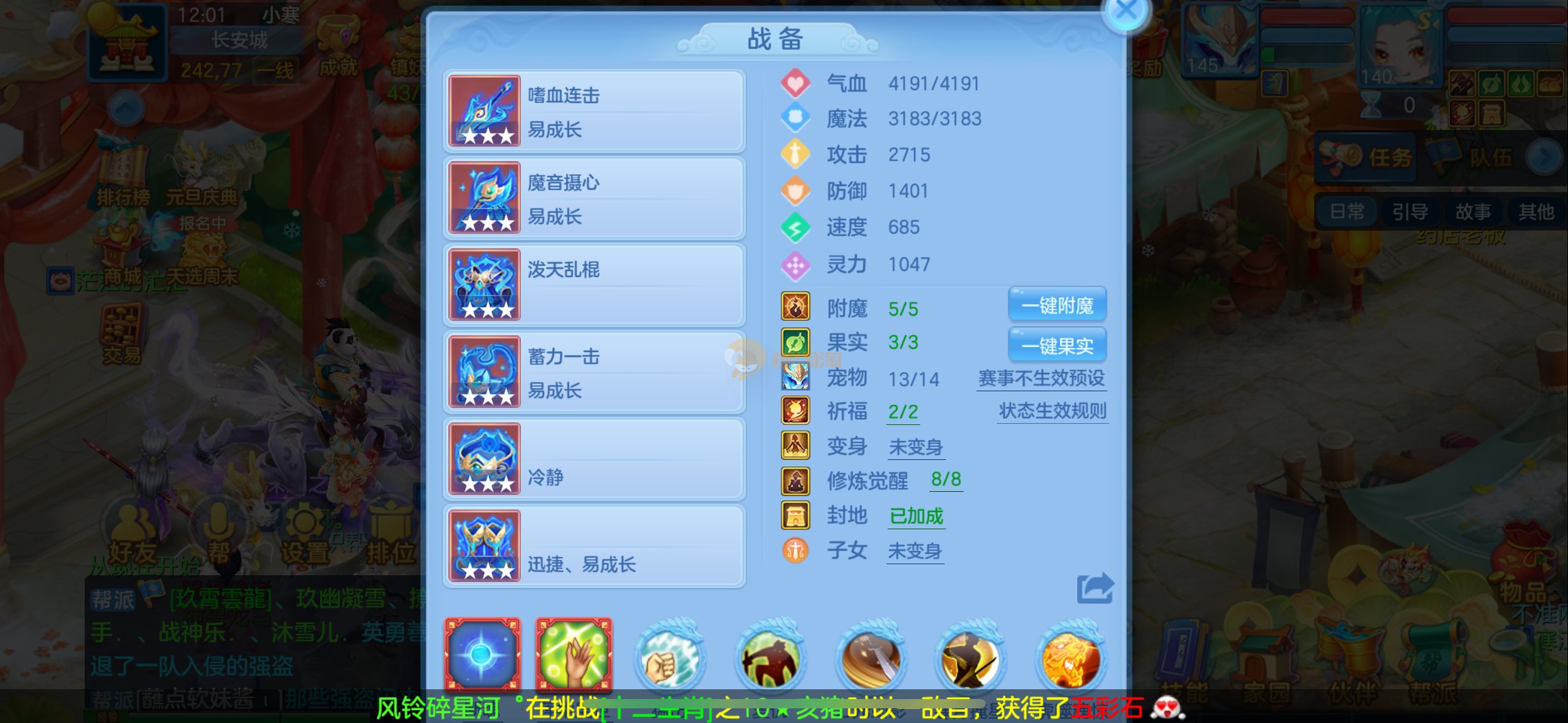
Task: Tap the 一键附魔 button
Action: pos(1057,305)
